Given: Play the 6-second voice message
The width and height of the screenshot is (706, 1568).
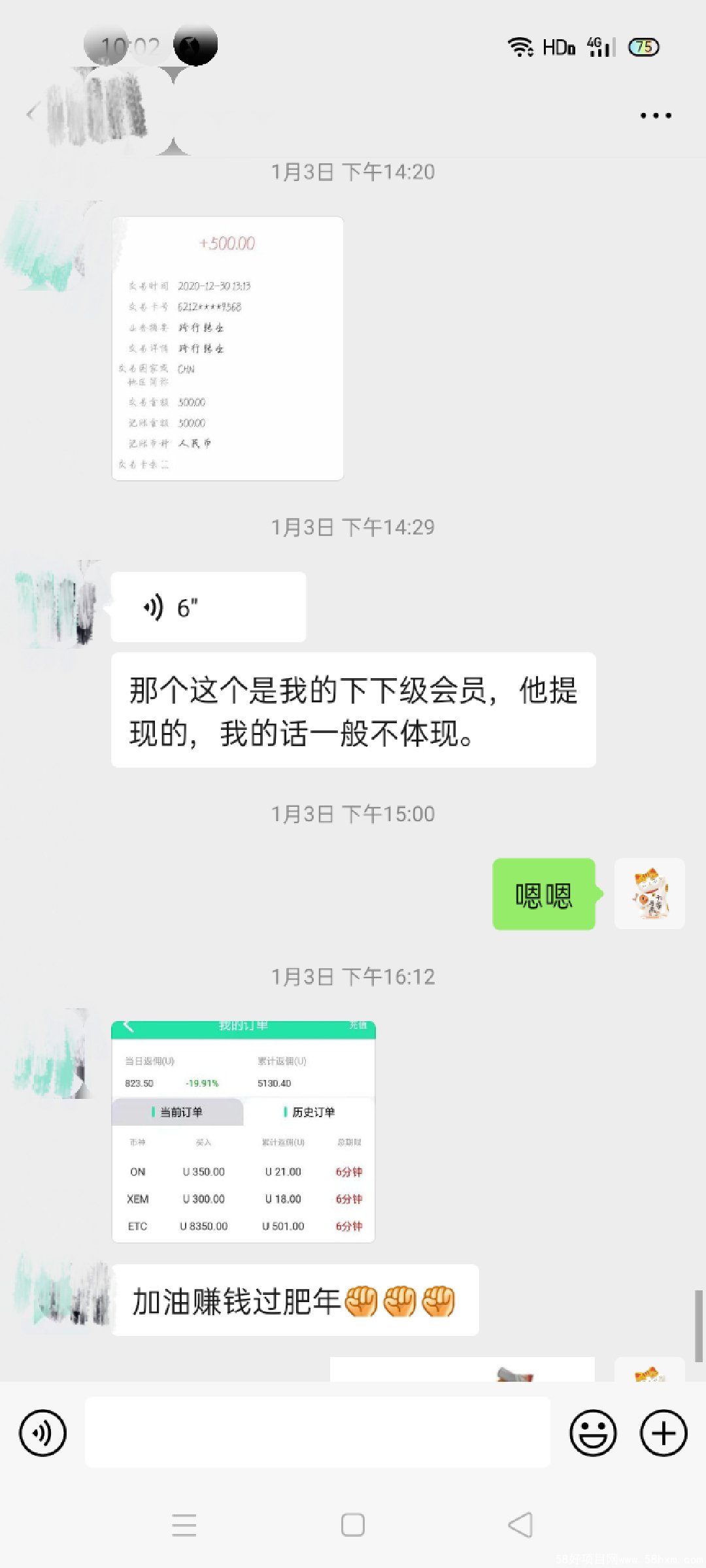Looking at the screenshot, I should pyautogui.click(x=208, y=607).
